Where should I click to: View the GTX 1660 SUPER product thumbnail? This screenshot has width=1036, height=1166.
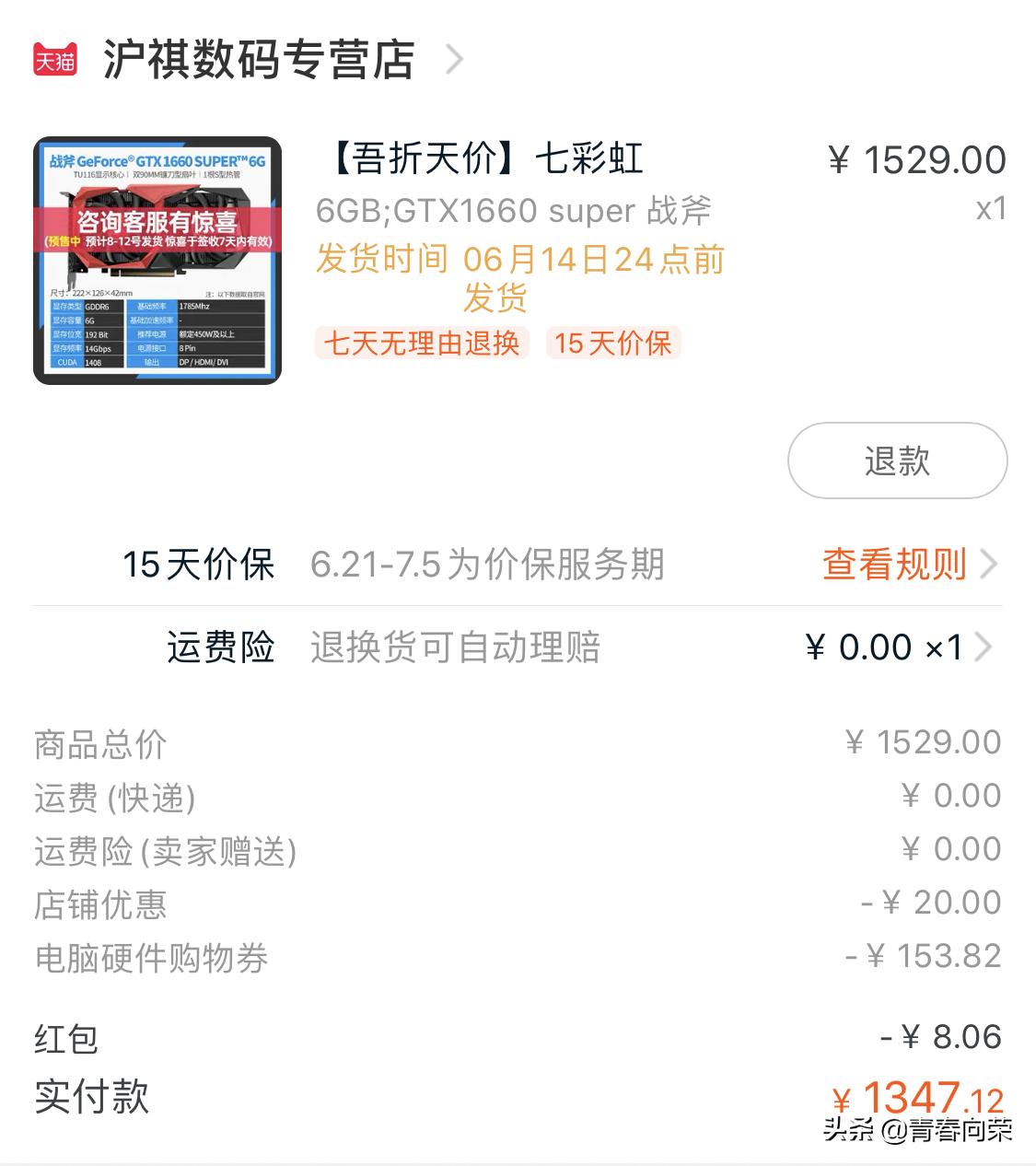(x=158, y=262)
